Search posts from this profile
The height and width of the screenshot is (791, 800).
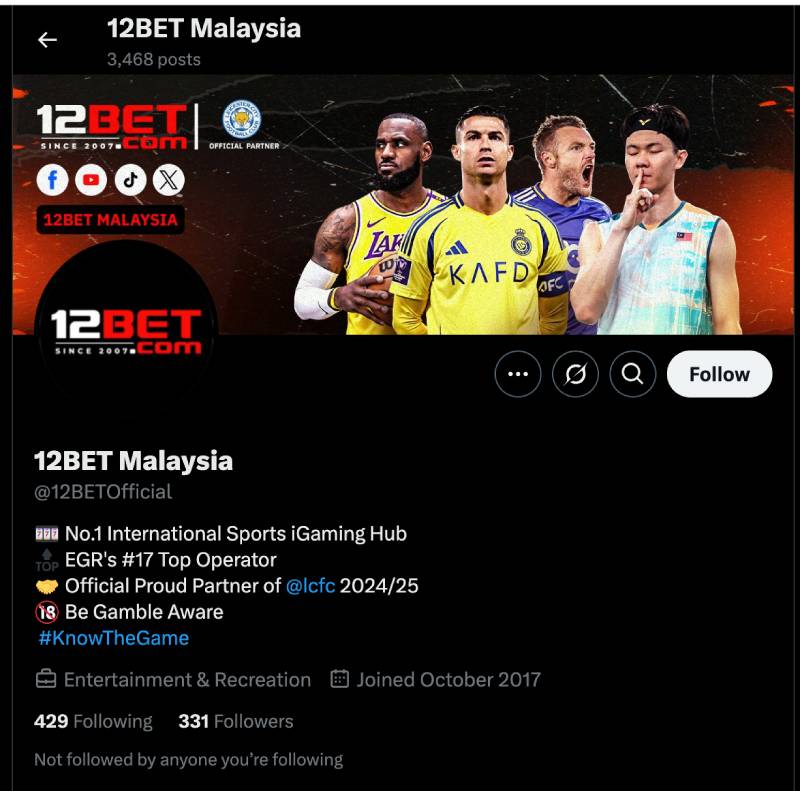(x=632, y=375)
